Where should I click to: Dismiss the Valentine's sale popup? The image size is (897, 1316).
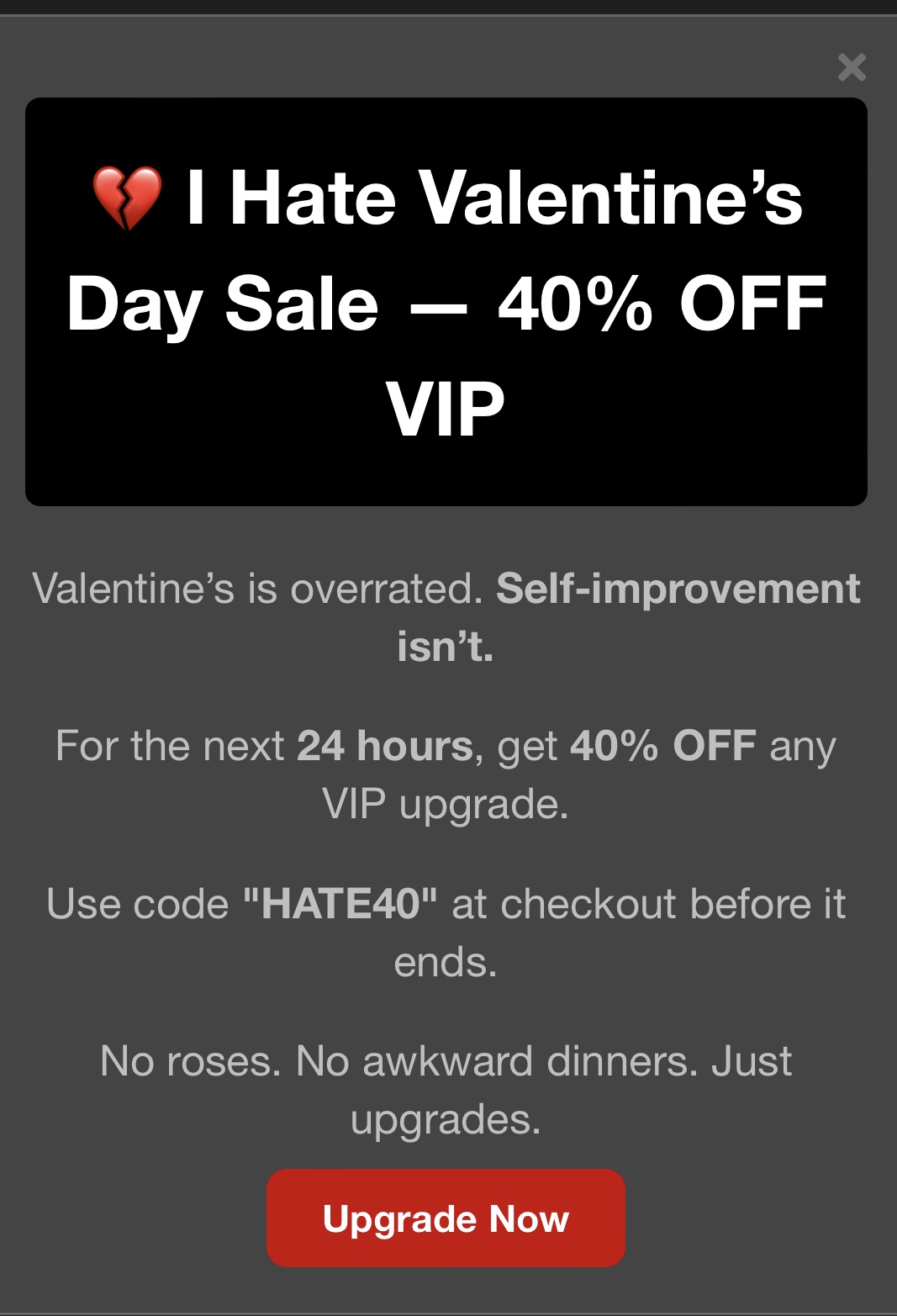click(852, 67)
